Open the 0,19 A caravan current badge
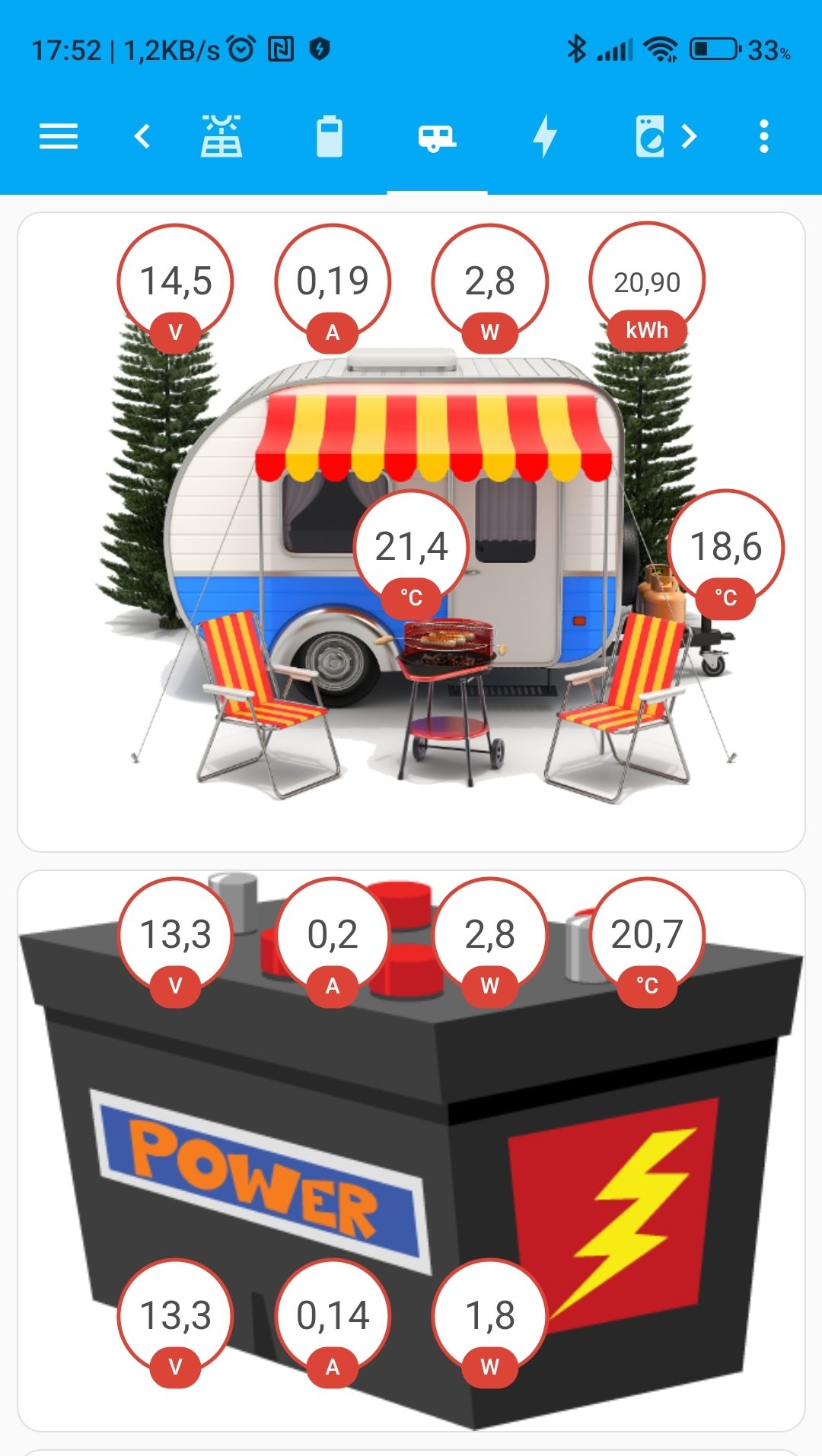Image resolution: width=822 pixels, height=1456 pixels. point(333,282)
